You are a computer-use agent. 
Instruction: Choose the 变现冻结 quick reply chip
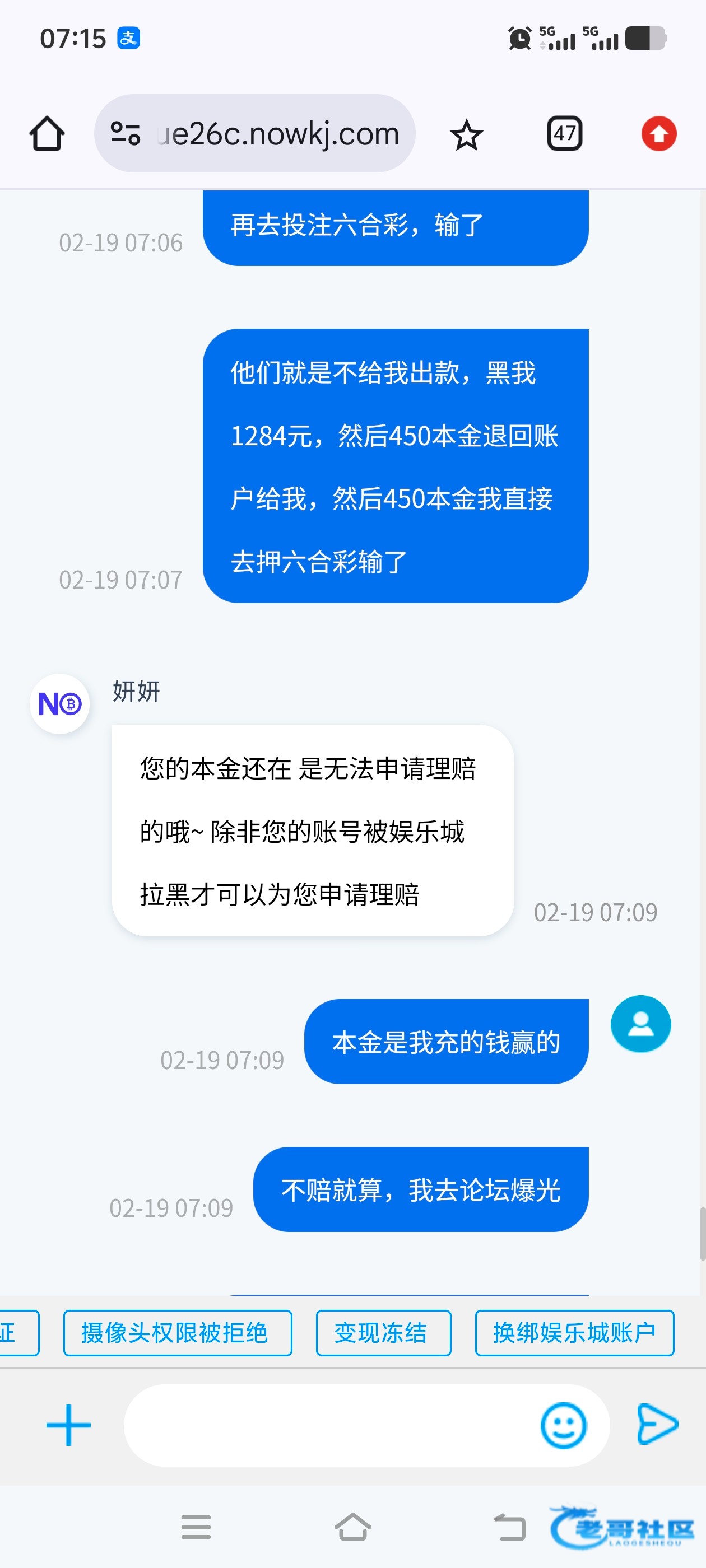[x=383, y=1332]
